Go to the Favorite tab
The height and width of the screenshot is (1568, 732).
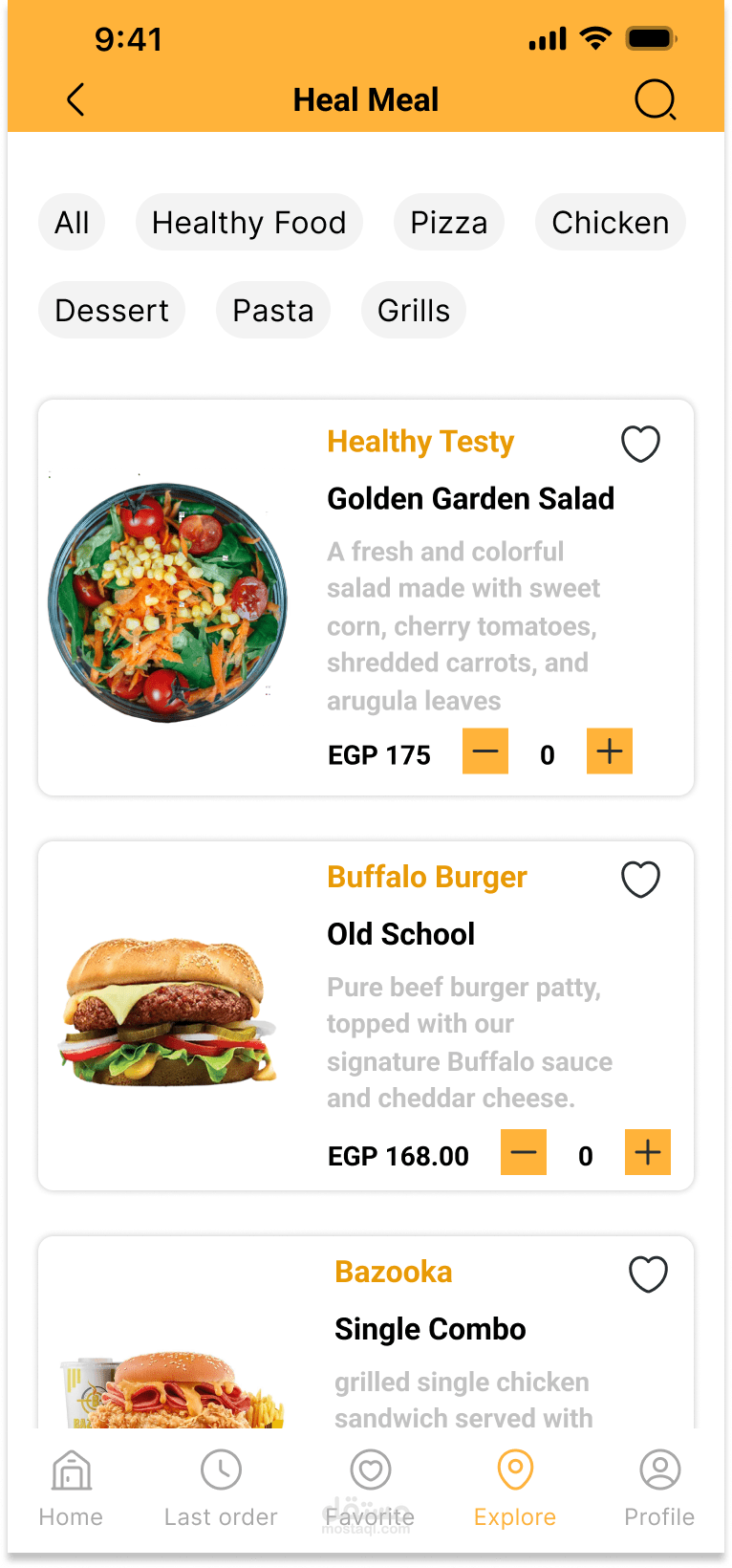(x=370, y=1488)
